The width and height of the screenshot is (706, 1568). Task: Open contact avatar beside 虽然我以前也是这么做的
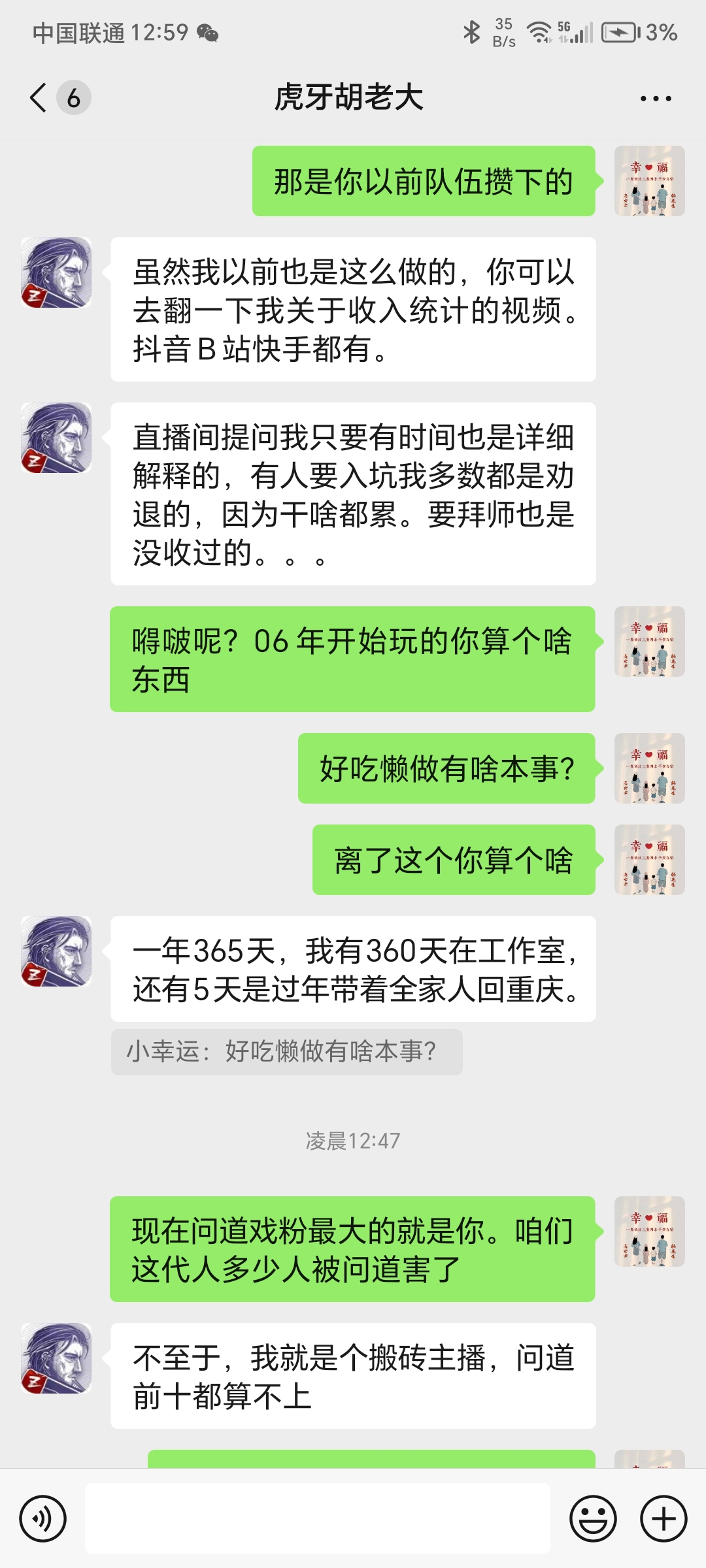coord(56,272)
